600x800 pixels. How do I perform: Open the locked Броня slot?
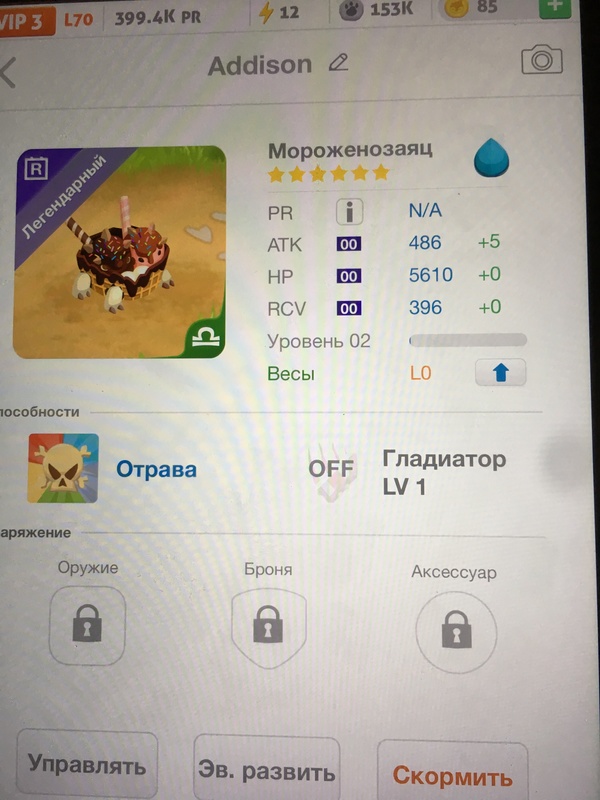pos(268,628)
